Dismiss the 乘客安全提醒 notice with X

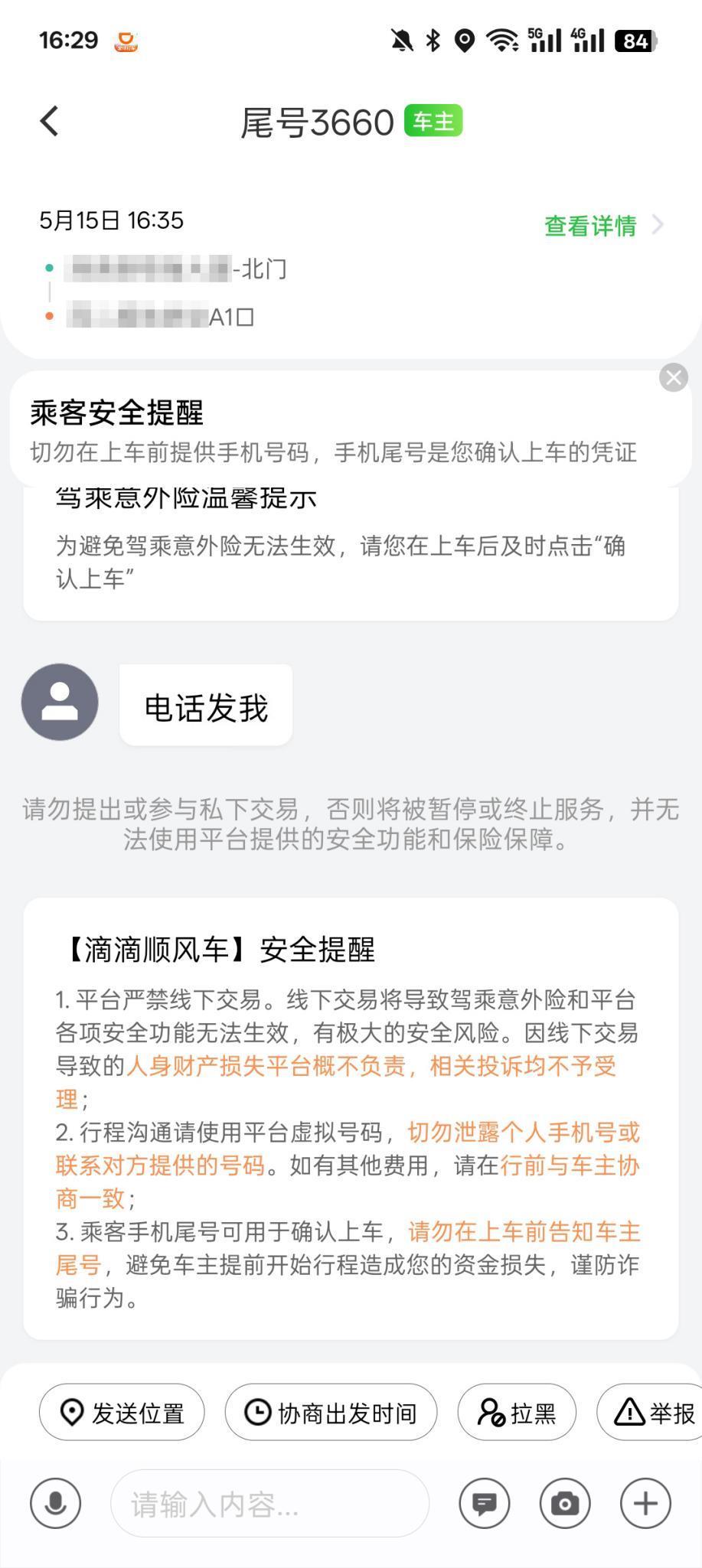pos(673,377)
